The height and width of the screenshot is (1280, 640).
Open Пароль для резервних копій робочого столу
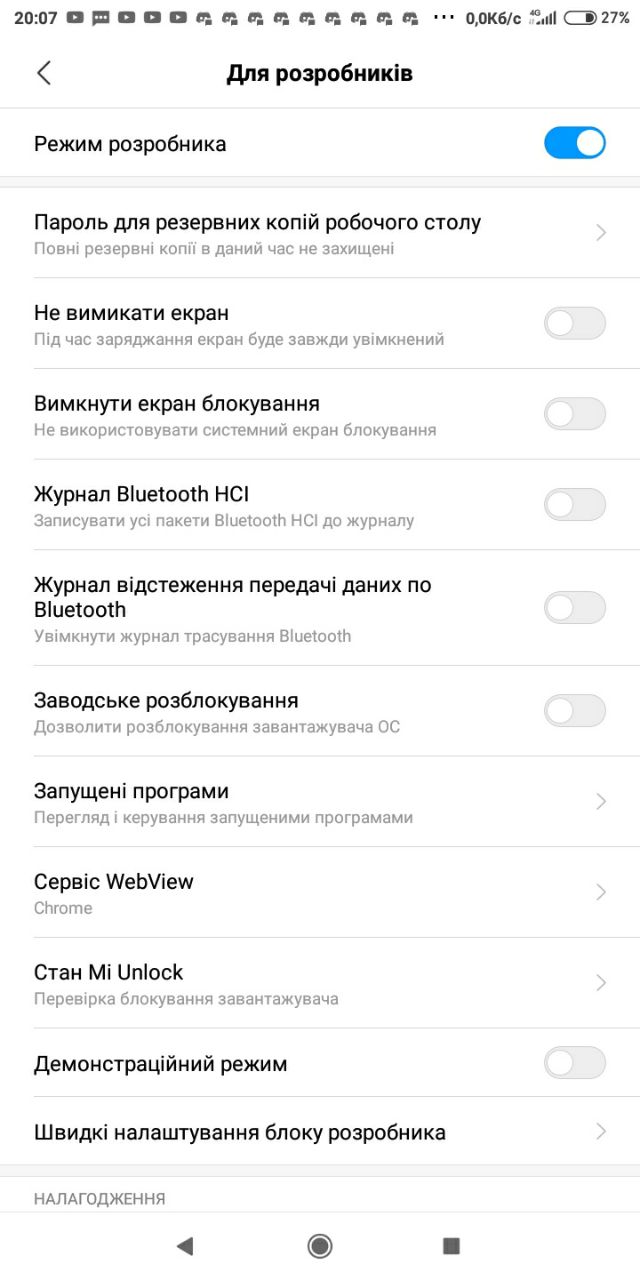pos(320,233)
